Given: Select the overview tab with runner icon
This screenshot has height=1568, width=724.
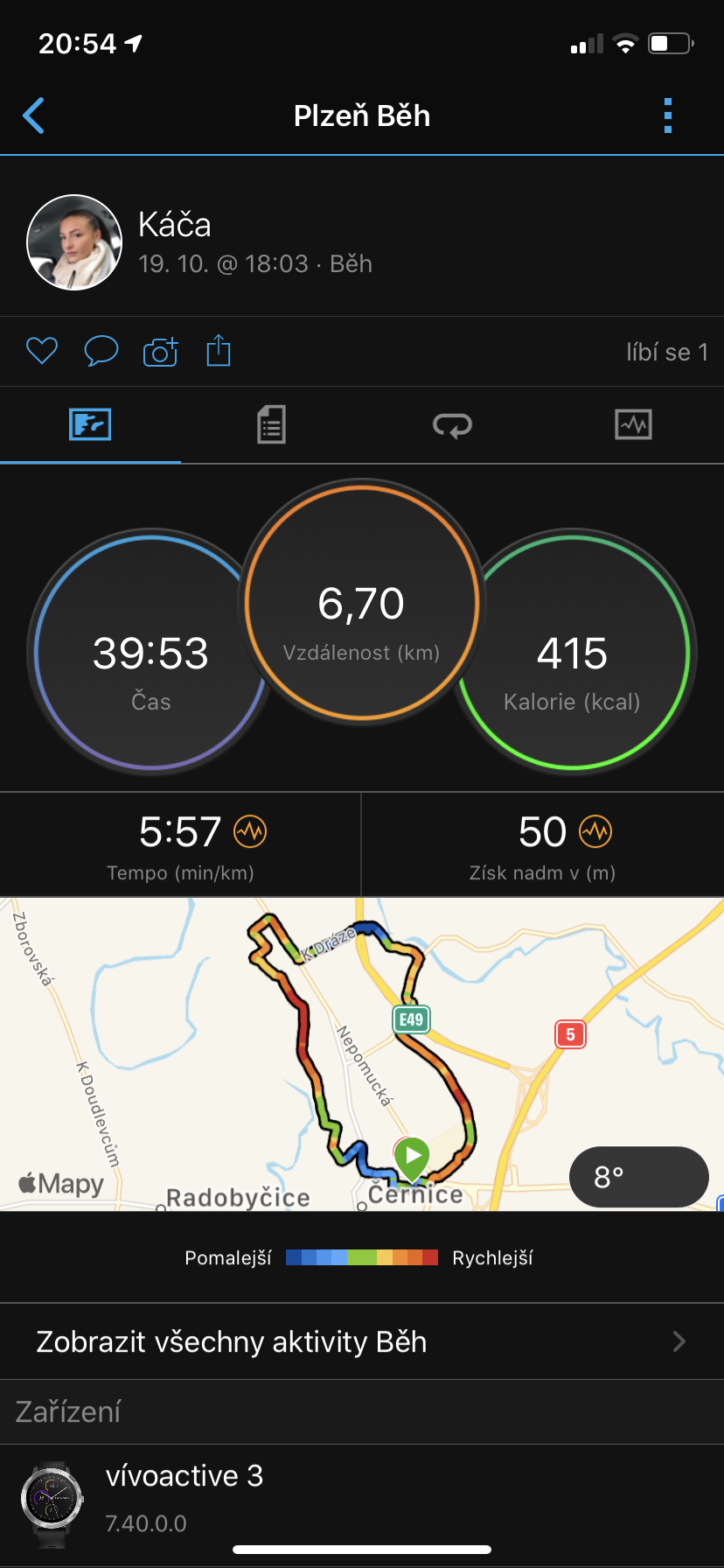Looking at the screenshot, I should point(90,424).
